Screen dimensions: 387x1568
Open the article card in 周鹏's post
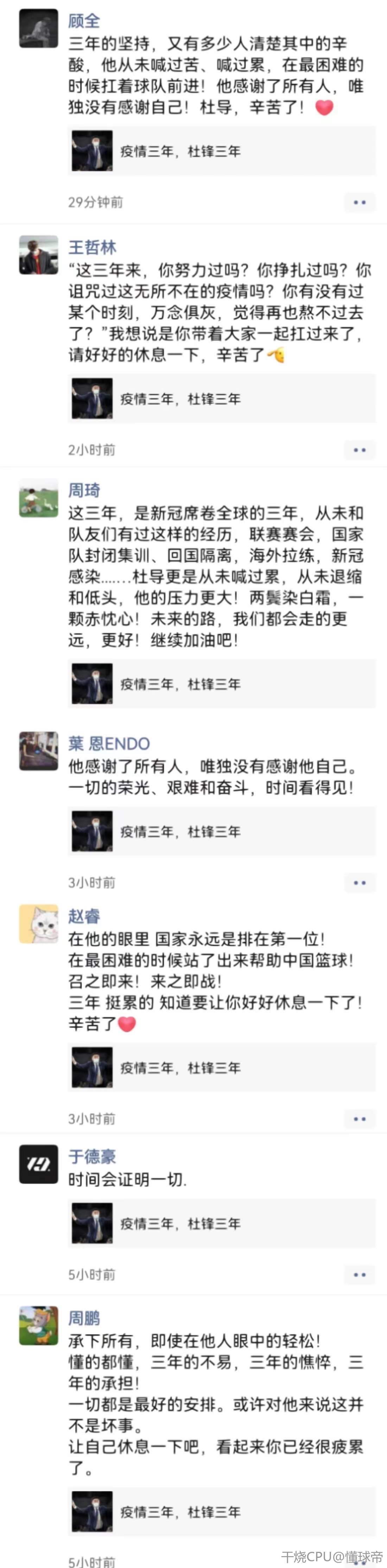(x=222, y=1511)
